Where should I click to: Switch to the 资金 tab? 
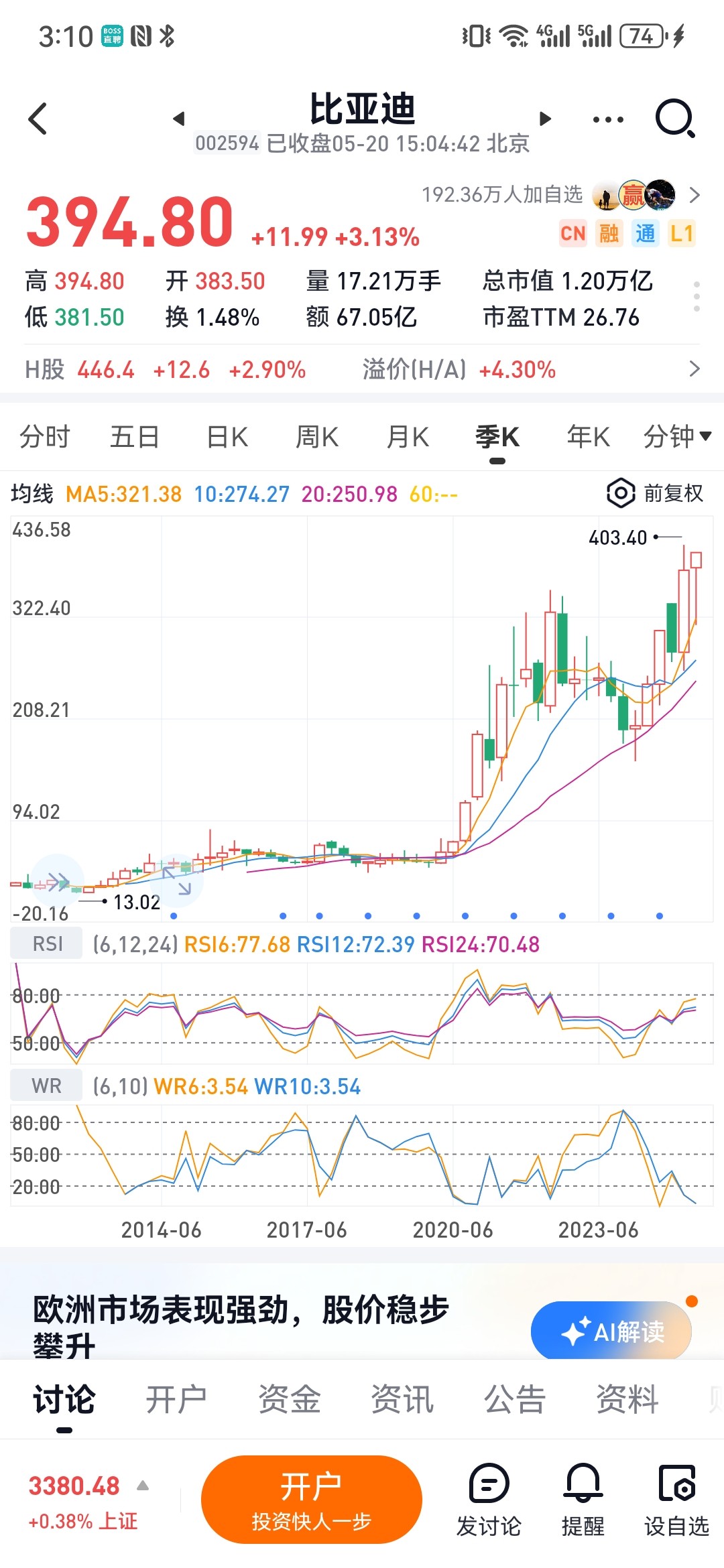290,1399
